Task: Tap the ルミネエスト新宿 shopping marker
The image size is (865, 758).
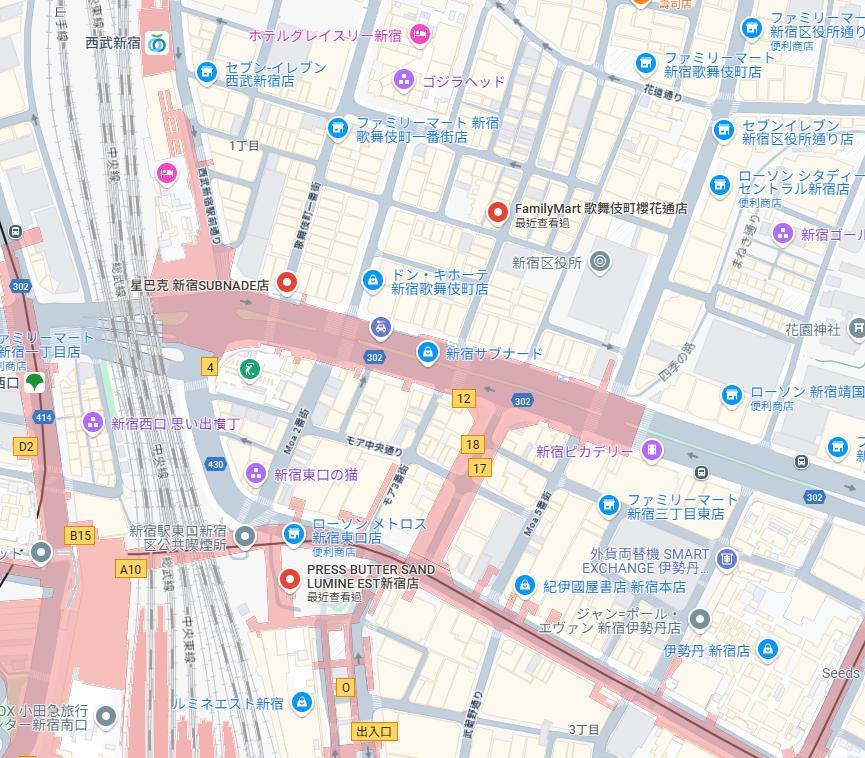Action: click(302, 703)
